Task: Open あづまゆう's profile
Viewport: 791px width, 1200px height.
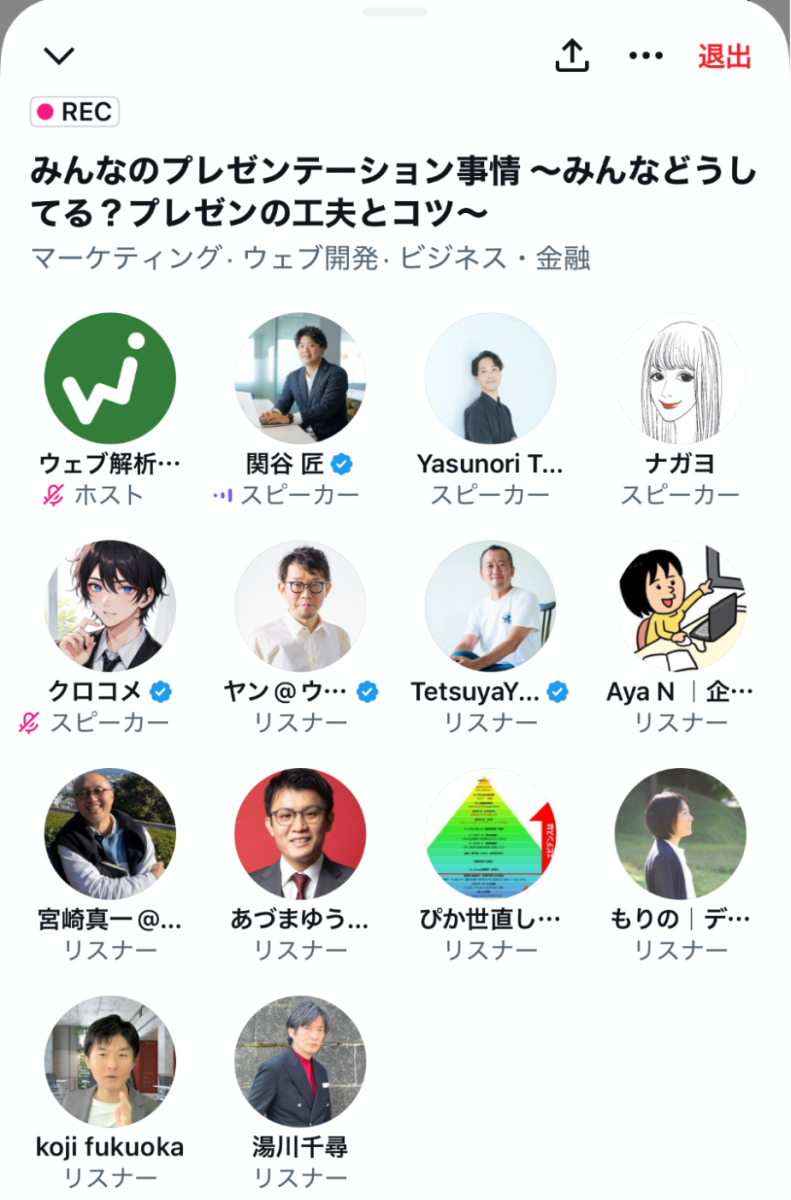Action: pos(300,834)
